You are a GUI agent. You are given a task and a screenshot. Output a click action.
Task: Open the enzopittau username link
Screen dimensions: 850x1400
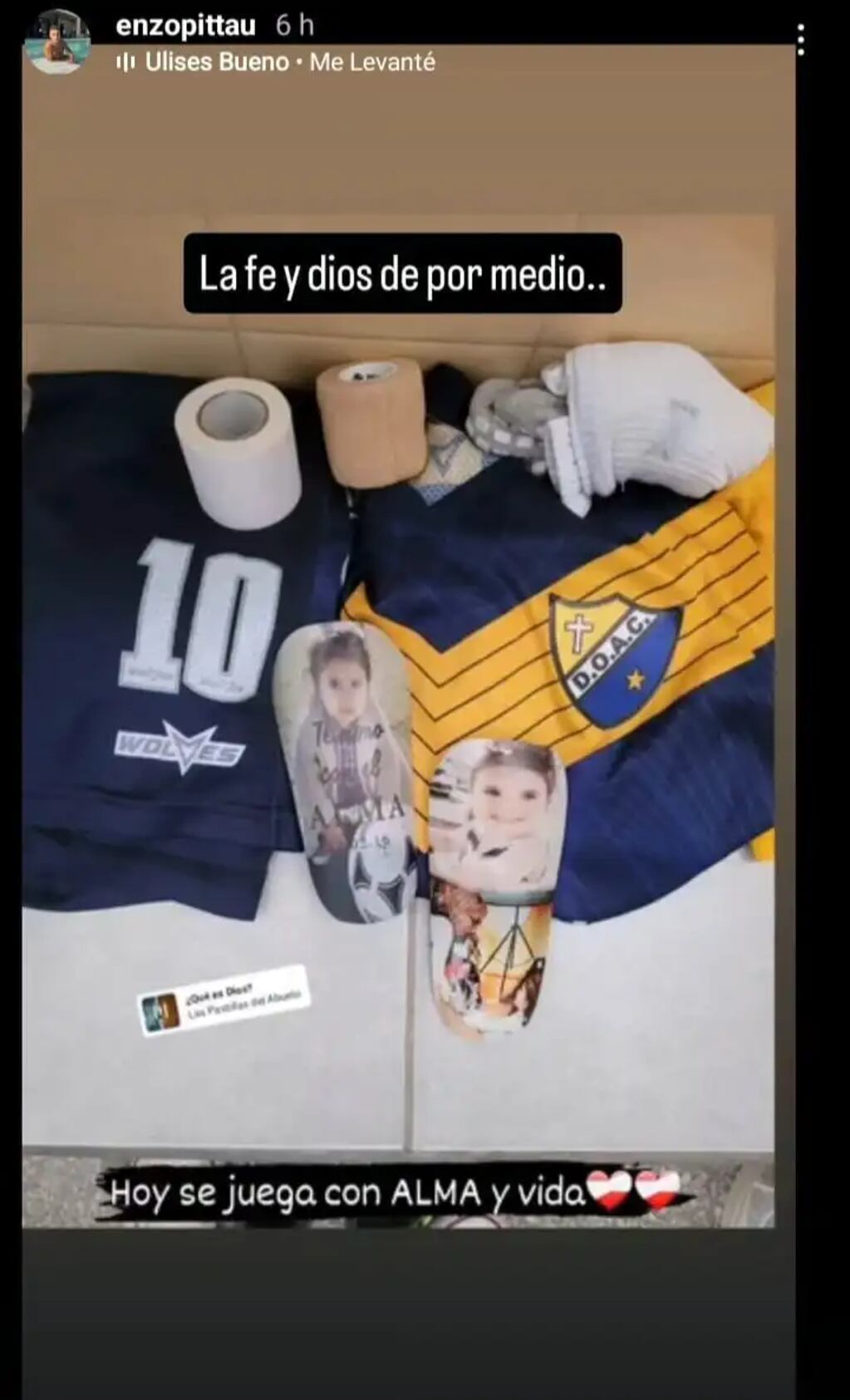(x=185, y=26)
